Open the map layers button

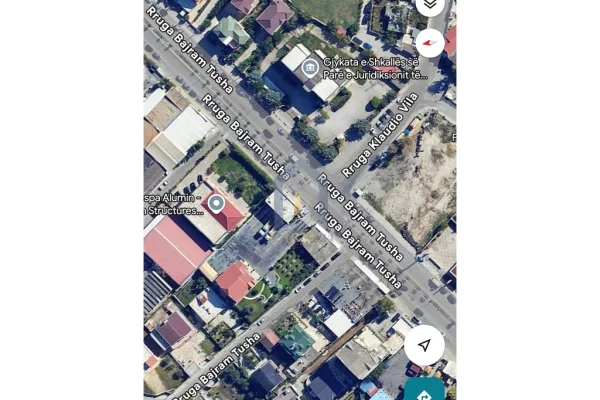click(430, 5)
